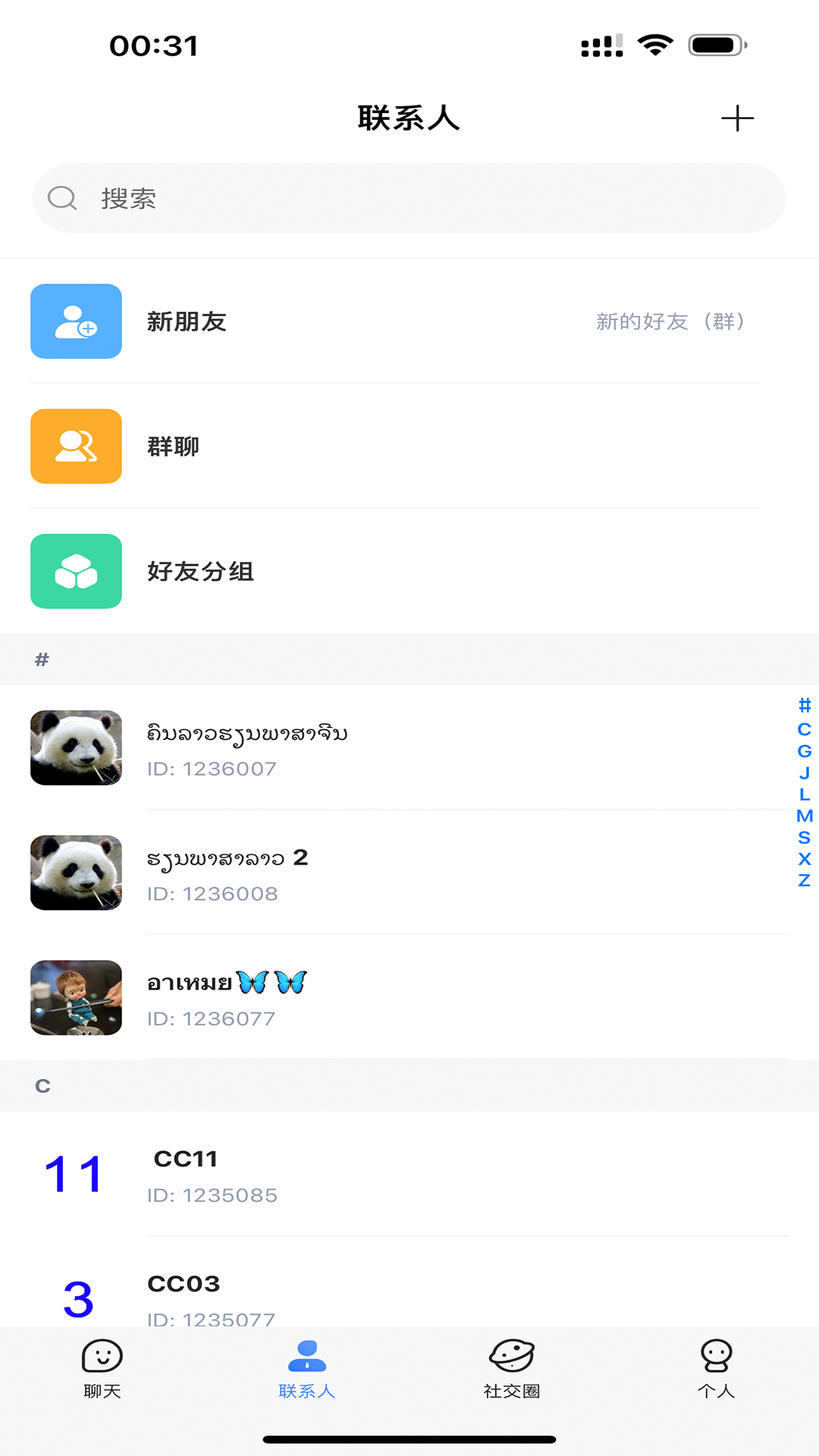819x1456 pixels.
Task: Tap the # symbol at top of index
Action: (802, 705)
